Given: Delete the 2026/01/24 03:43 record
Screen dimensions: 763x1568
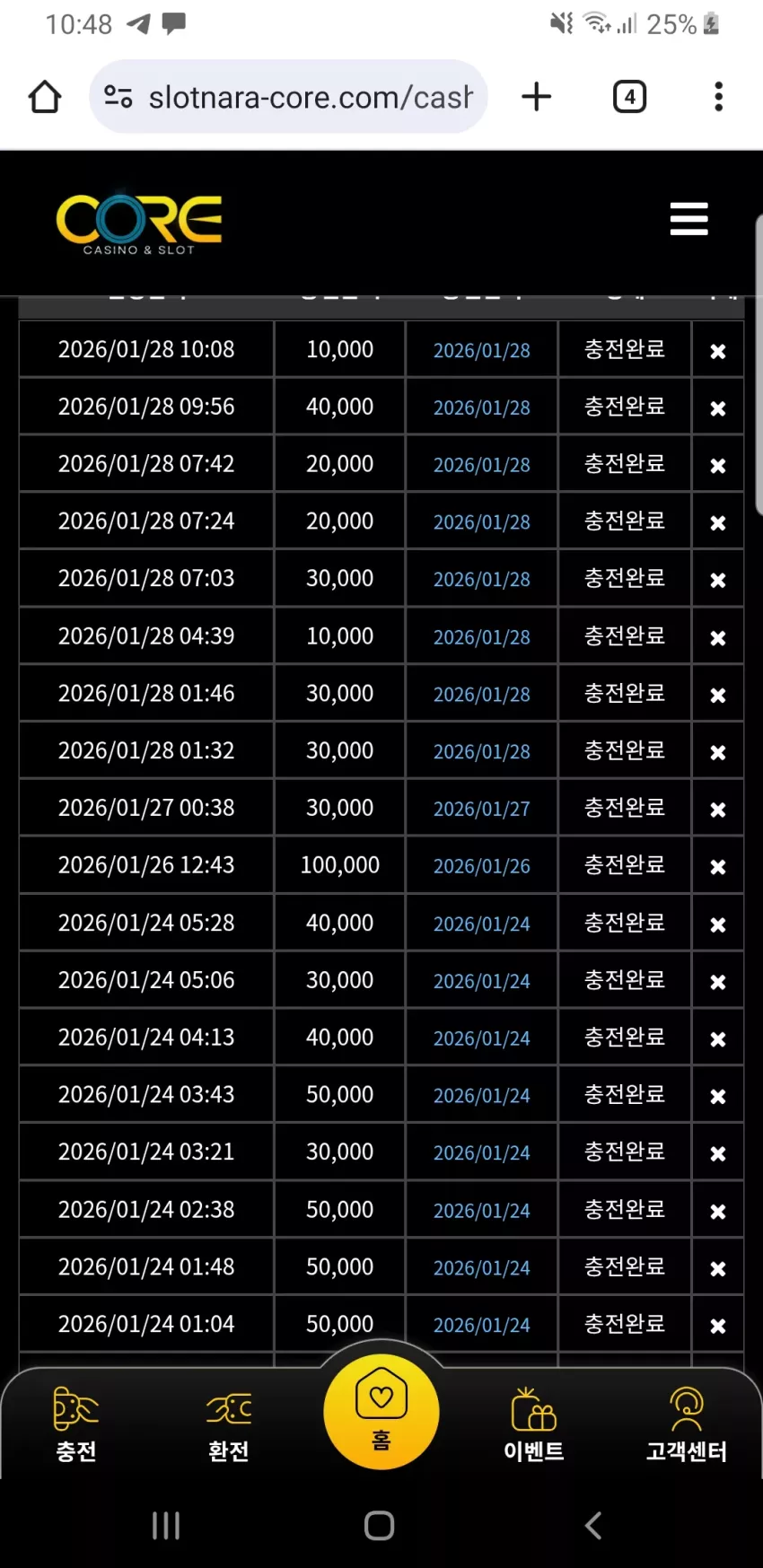Looking at the screenshot, I should coord(718,1096).
